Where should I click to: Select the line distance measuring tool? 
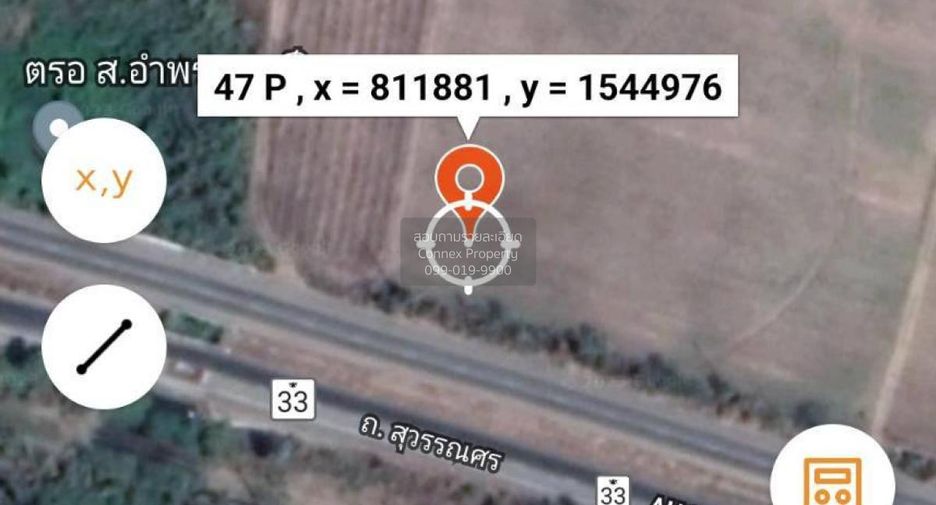[x=104, y=347]
